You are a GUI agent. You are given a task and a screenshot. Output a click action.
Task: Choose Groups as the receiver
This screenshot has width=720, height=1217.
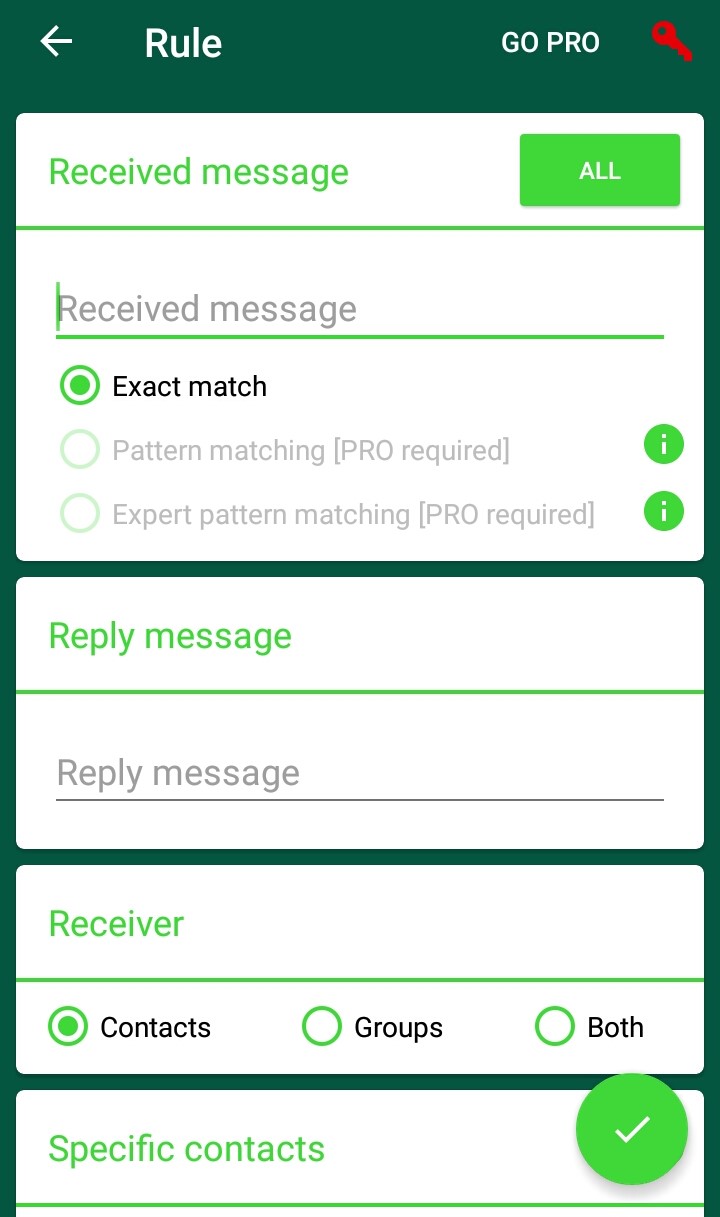coord(321,1026)
